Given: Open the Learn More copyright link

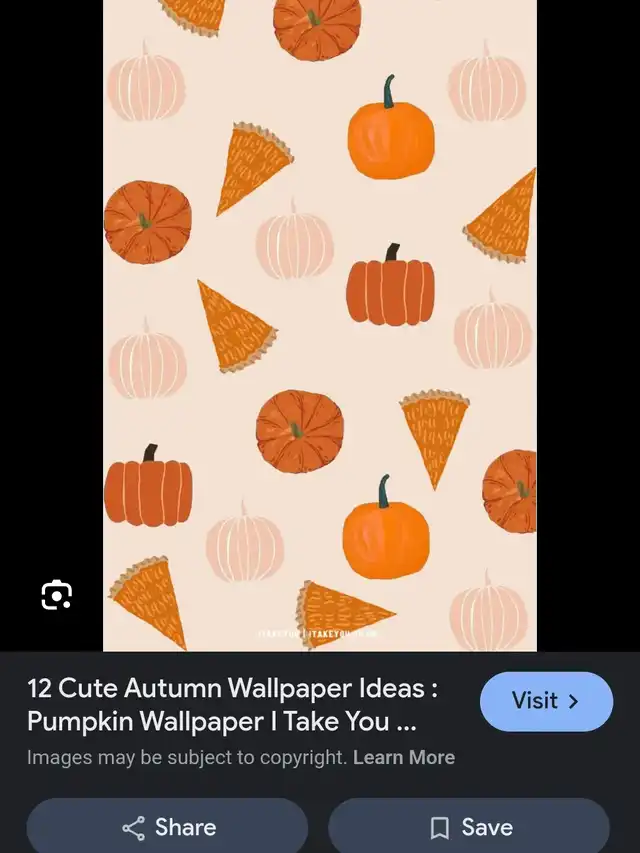Looking at the screenshot, I should 404,757.
